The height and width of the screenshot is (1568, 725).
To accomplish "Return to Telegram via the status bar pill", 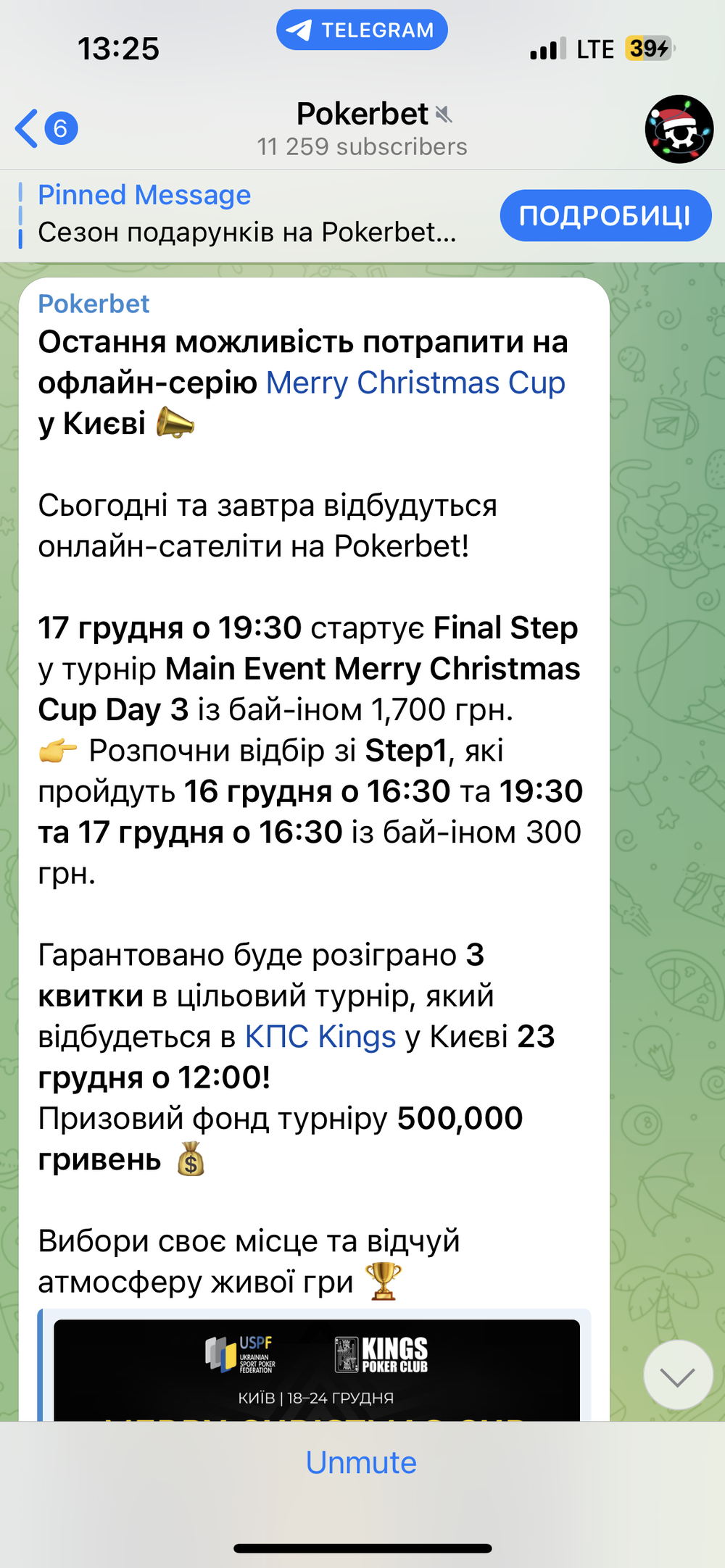I will [362, 30].
